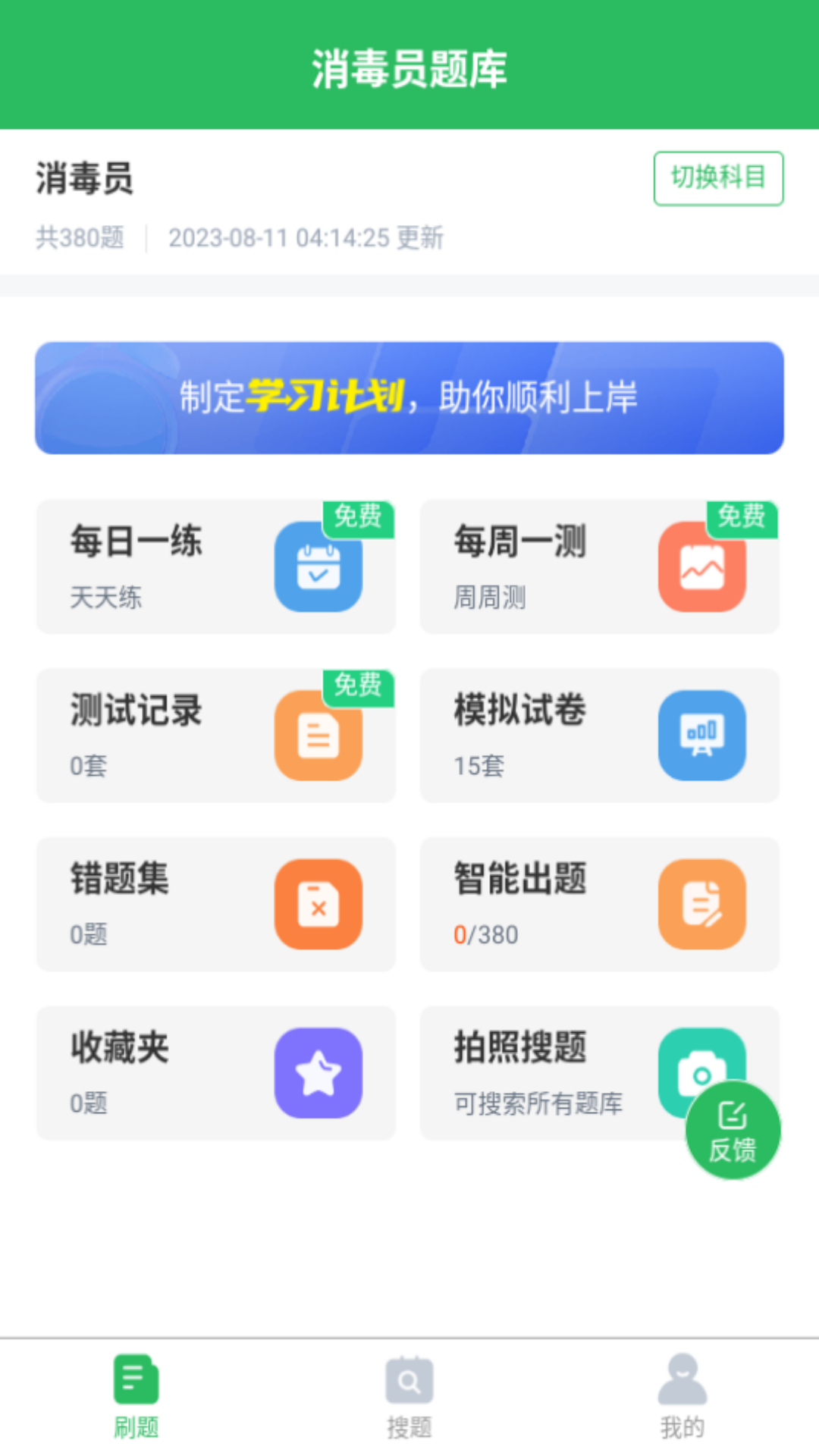Viewport: 819px width, 1456px height.
Task: Open 收藏夹 favorites
Action: (216, 1073)
